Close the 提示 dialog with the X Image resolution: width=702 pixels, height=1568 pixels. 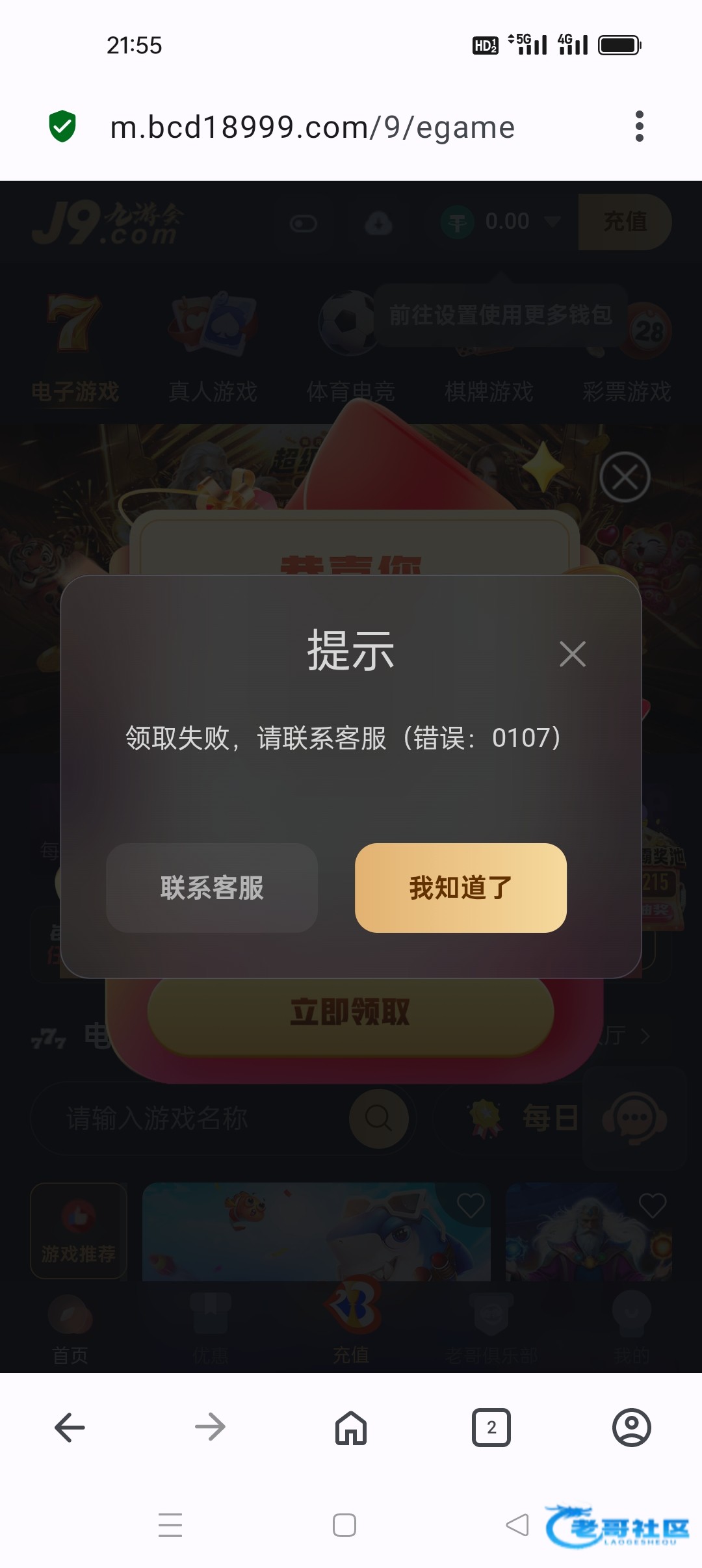573,654
